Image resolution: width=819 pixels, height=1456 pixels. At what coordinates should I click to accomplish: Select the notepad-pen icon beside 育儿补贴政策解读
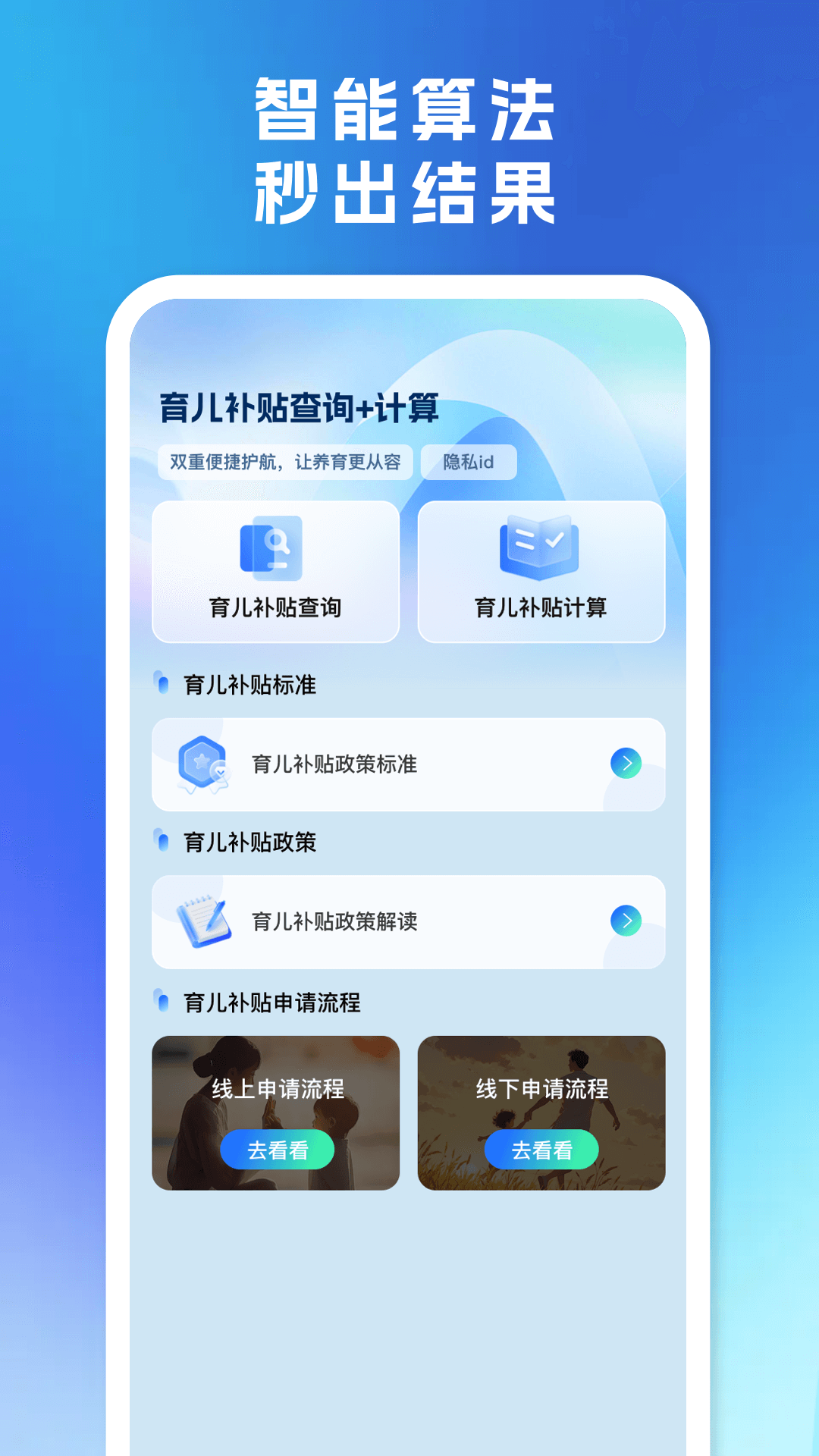[x=202, y=921]
